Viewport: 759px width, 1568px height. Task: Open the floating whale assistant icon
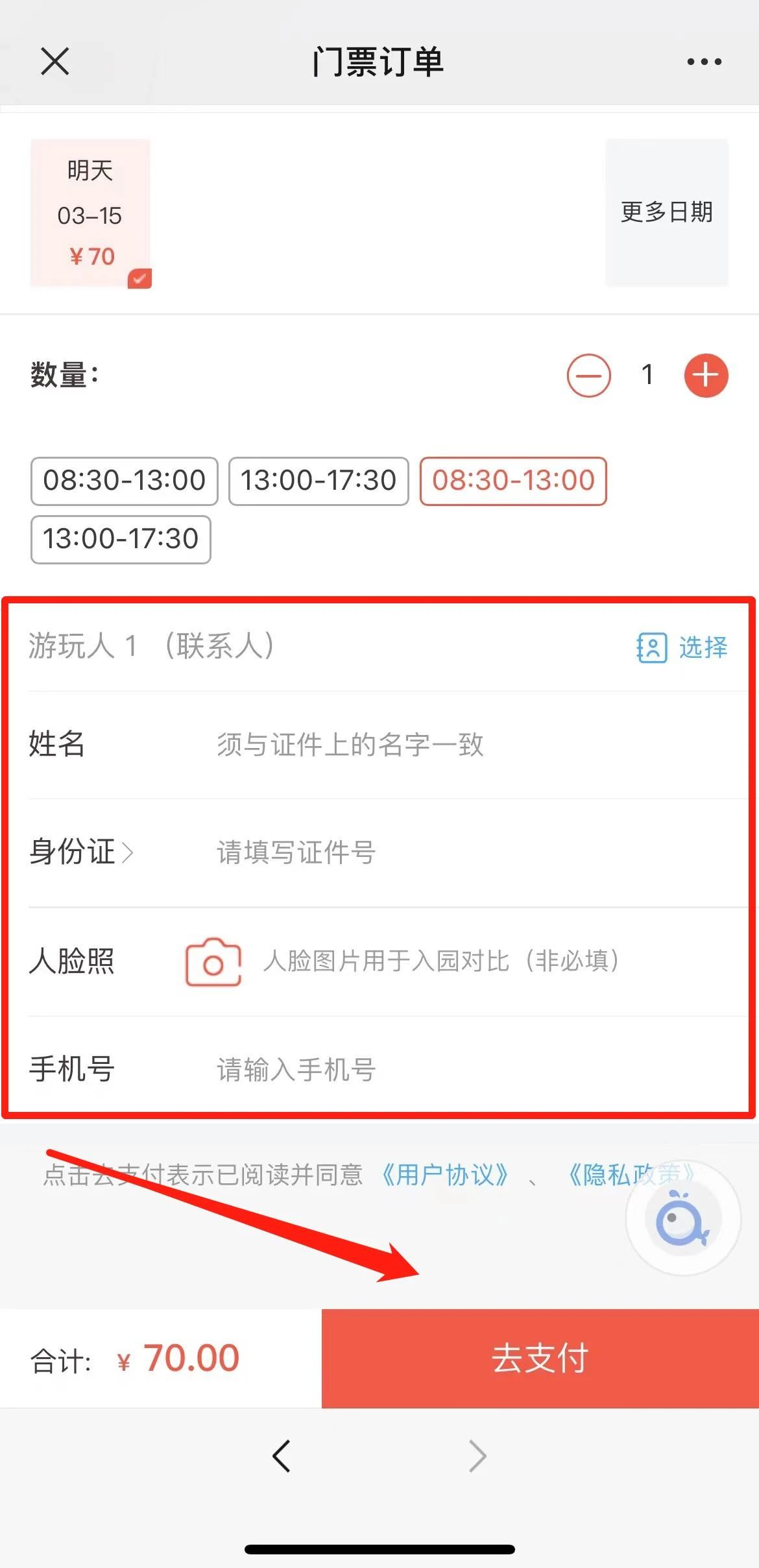682,1219
